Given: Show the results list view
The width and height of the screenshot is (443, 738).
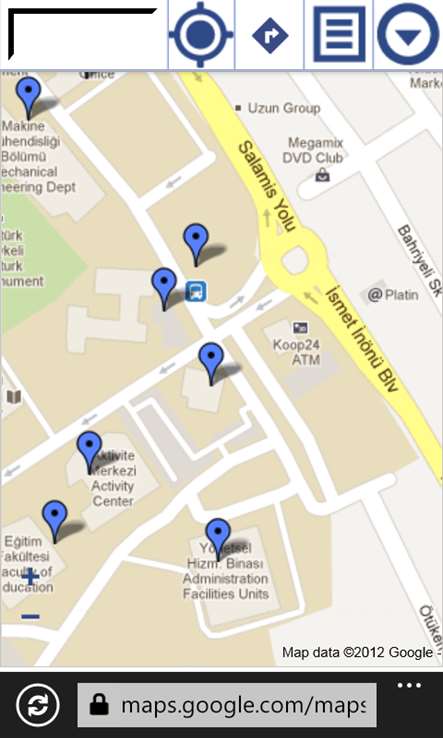Looking at the screenshot, I should (x=339, y=34).
